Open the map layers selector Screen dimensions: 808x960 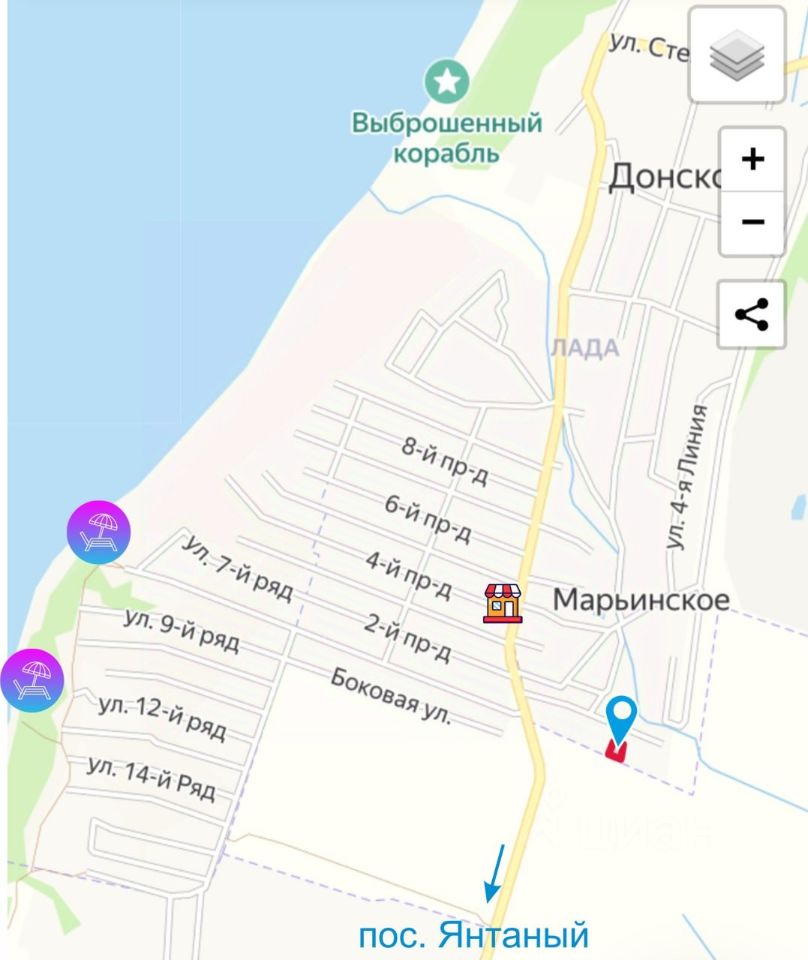click(x=737, y=55)
